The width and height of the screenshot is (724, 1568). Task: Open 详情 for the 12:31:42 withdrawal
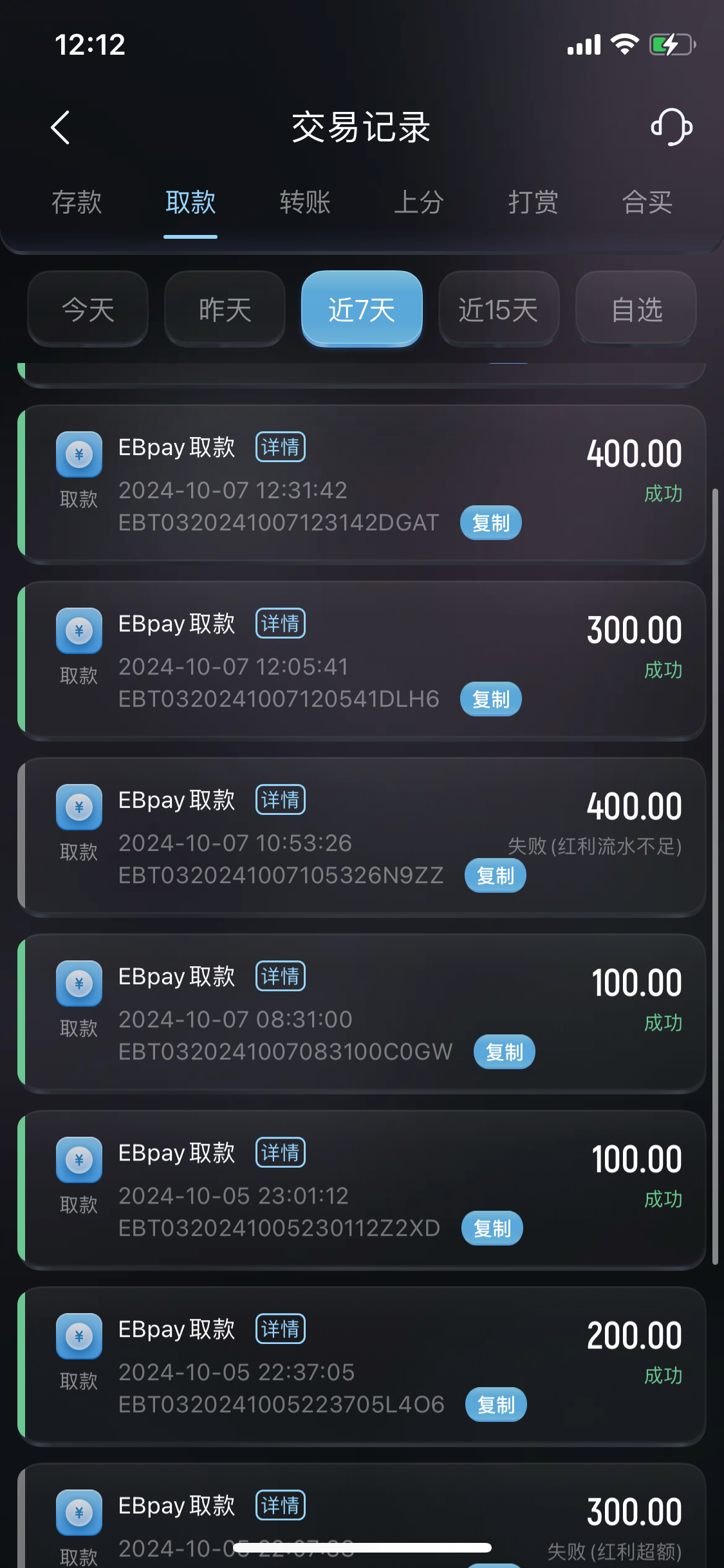[281, 447]
